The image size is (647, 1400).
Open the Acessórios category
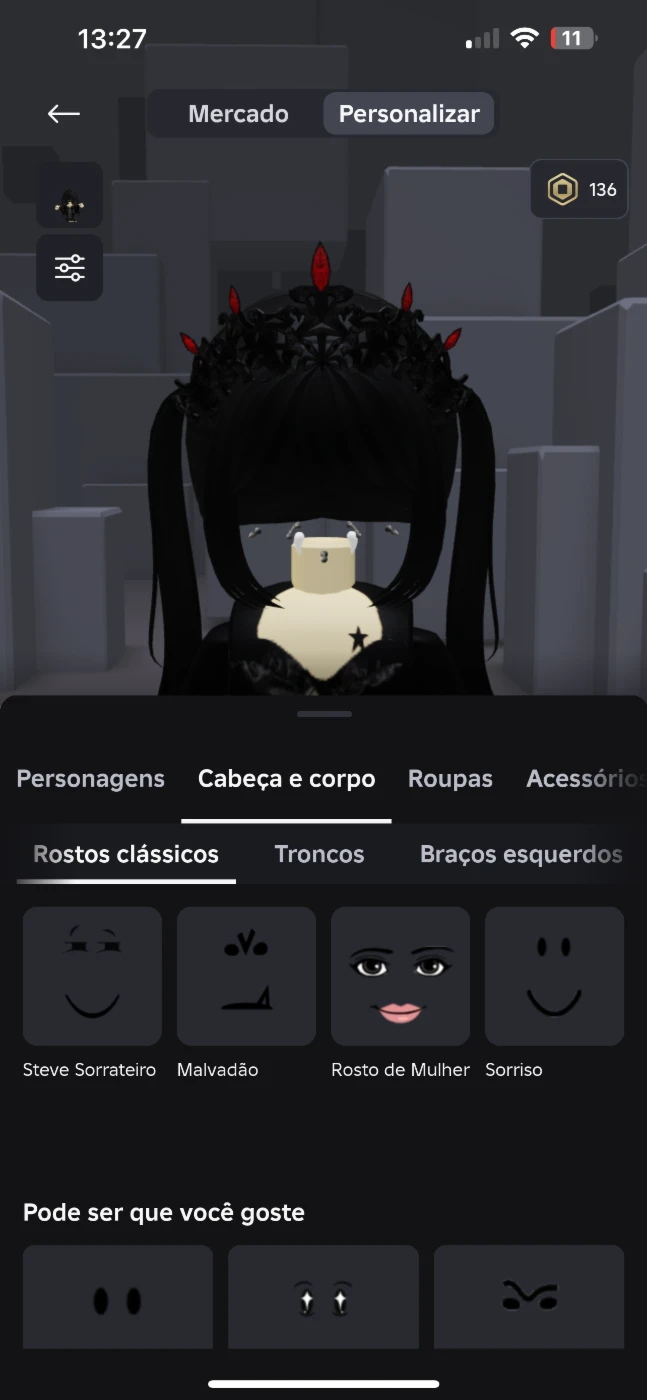pos(585,779)
